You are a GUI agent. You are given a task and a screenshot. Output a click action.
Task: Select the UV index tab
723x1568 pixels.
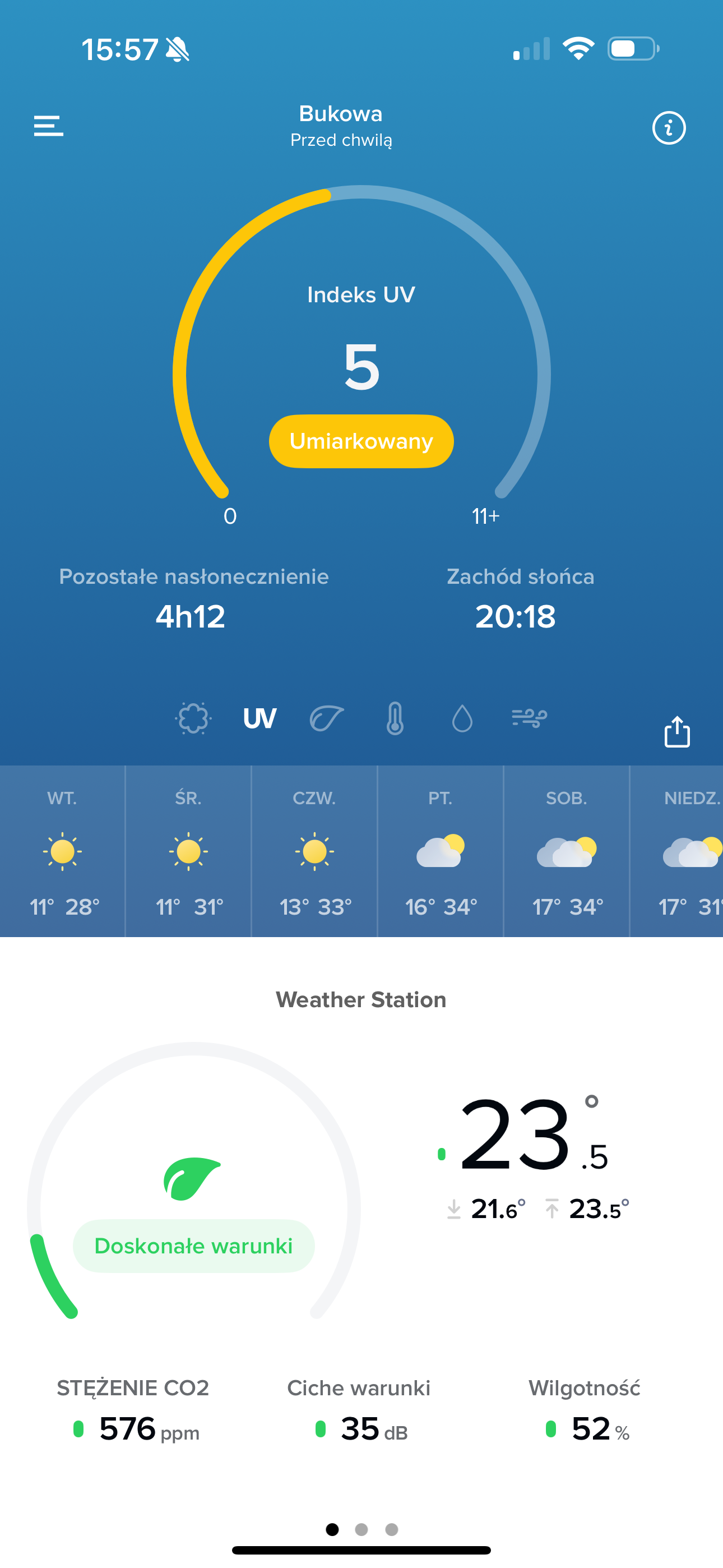coord(260,718)
